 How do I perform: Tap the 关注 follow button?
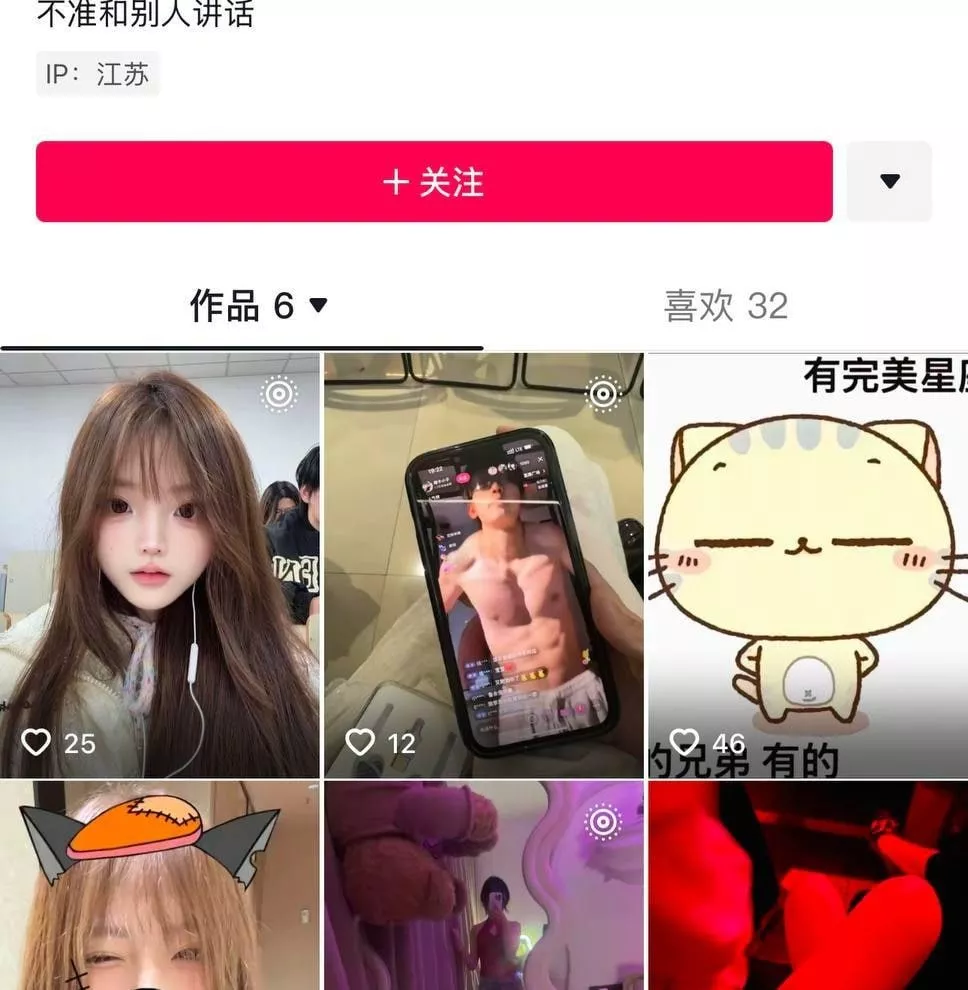(434, 182)
